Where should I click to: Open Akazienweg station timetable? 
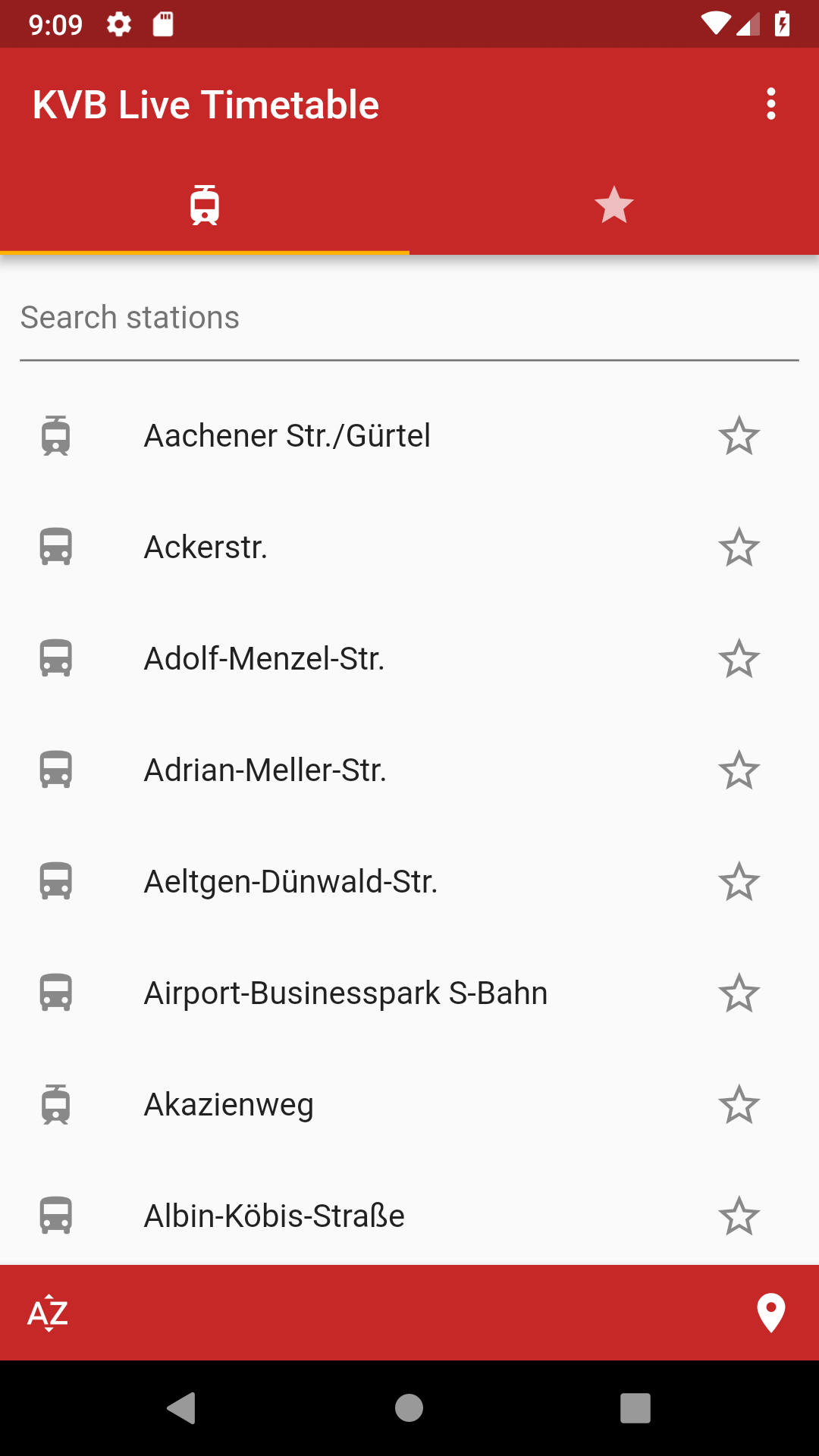[x=229, y=1105]
